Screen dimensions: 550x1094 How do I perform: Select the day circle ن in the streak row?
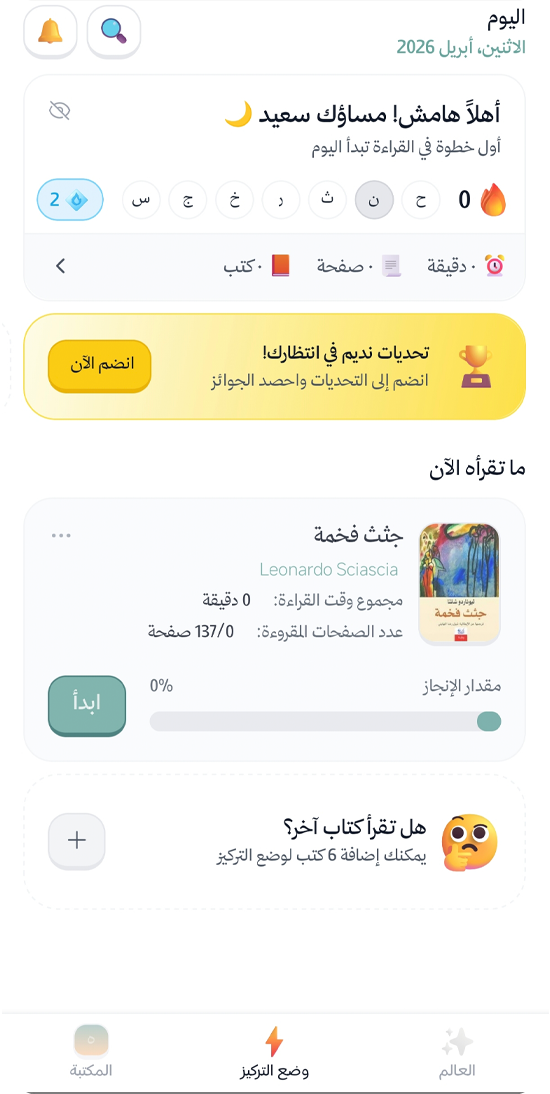[x=374, y=200]
